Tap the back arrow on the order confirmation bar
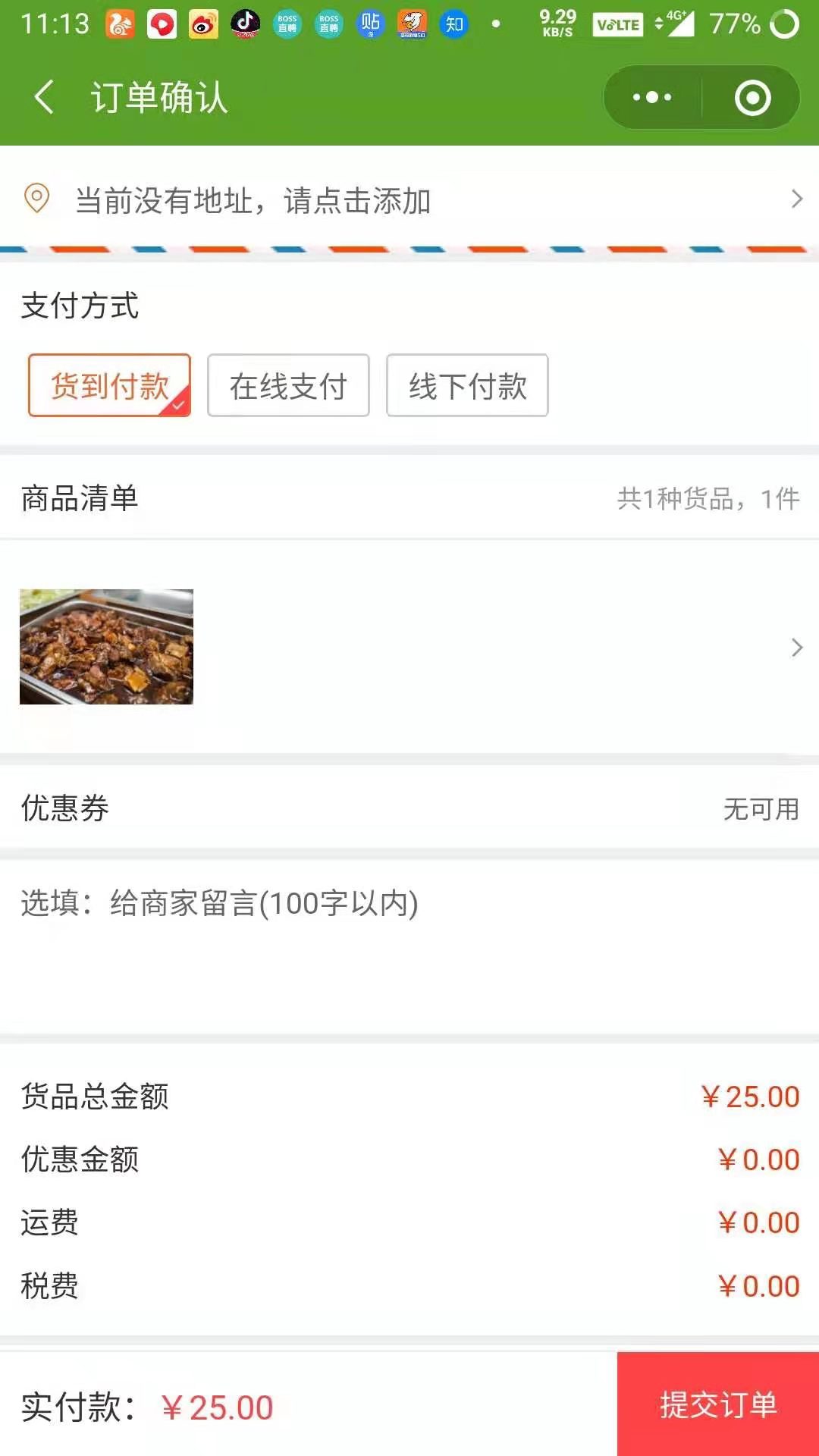This screenshot has width=819, height=1456. [x=44, y=97]
